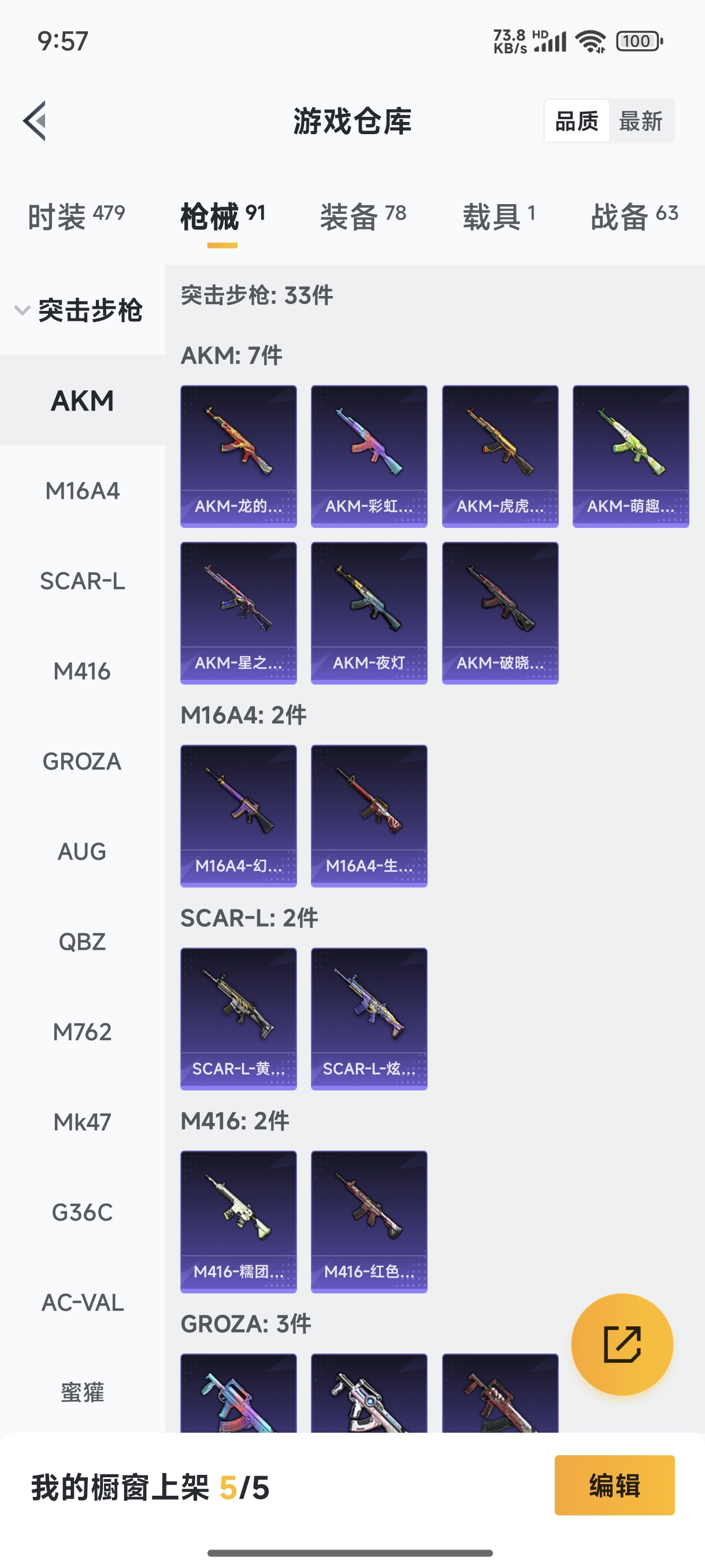Switch to the 载具 tab
The width and height of the screenshot is (705, 1568).
(498, 217)
